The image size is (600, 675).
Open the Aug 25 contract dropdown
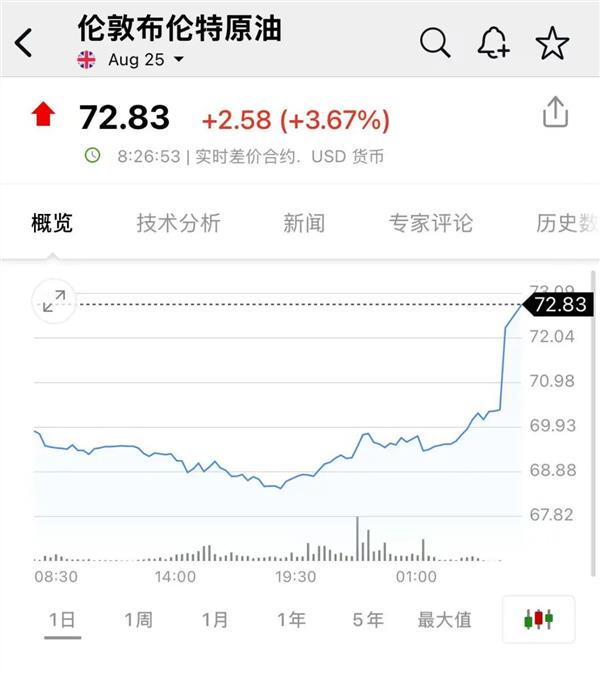[143, 60]
